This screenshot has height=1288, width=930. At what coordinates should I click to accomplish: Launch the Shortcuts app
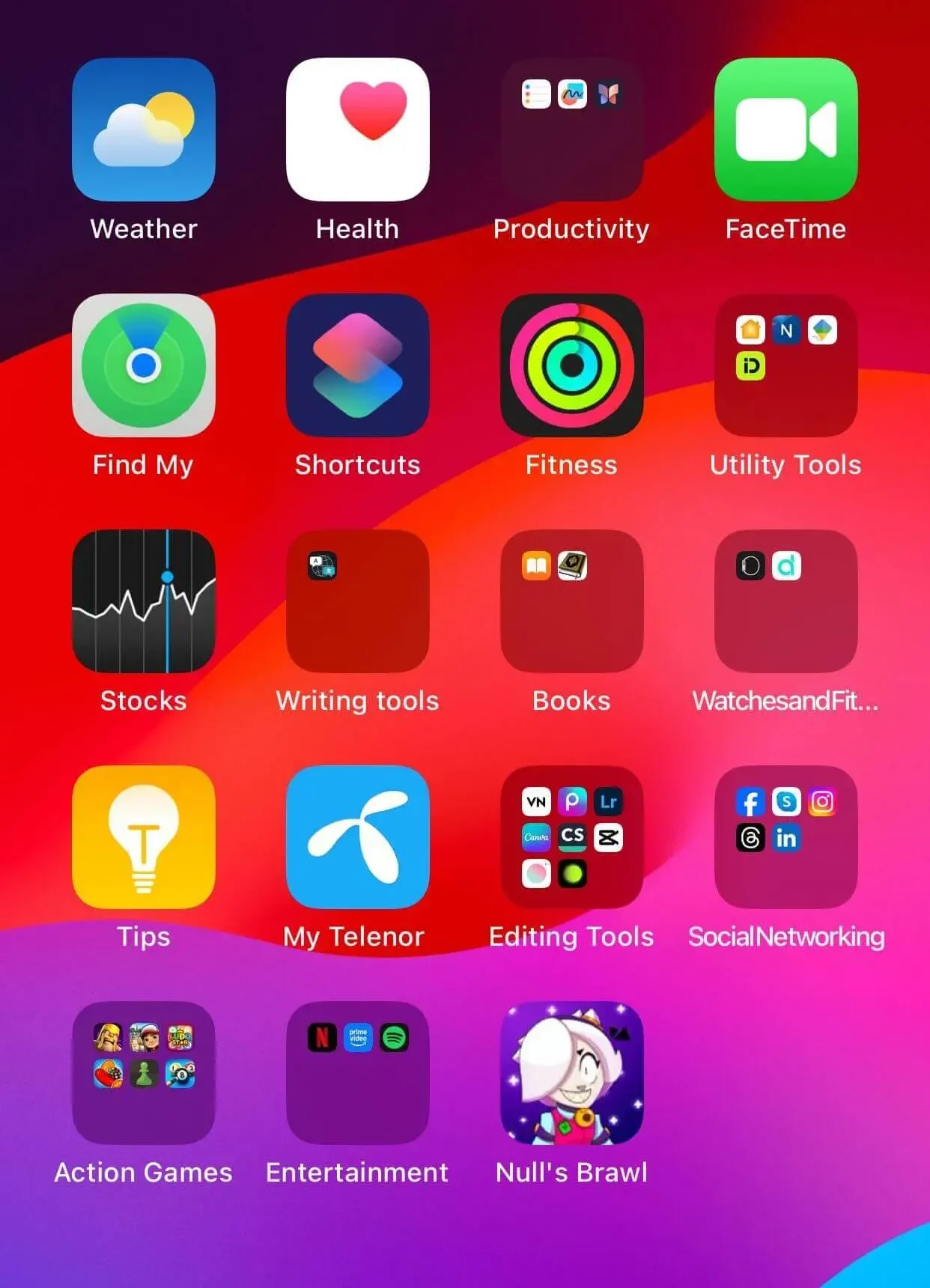coord(357,365)
